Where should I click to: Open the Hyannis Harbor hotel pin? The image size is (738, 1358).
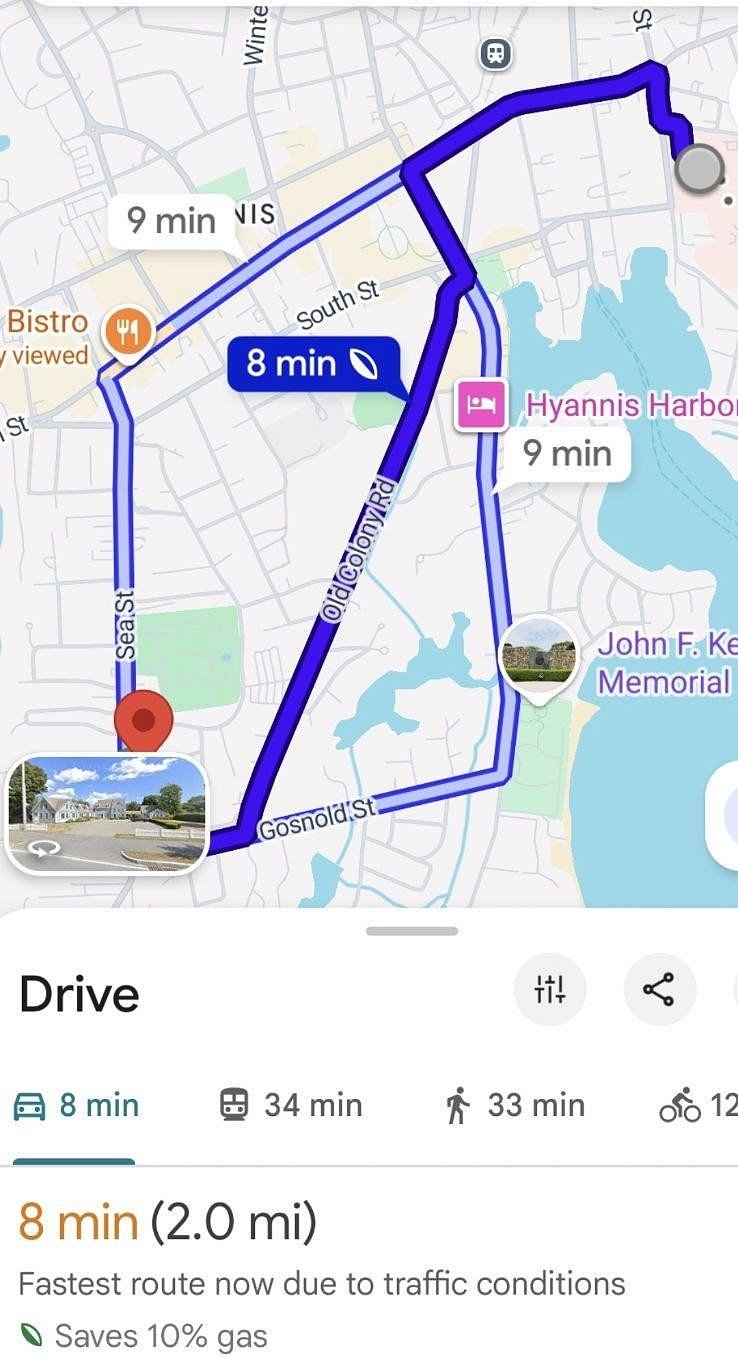pos(481,405)
